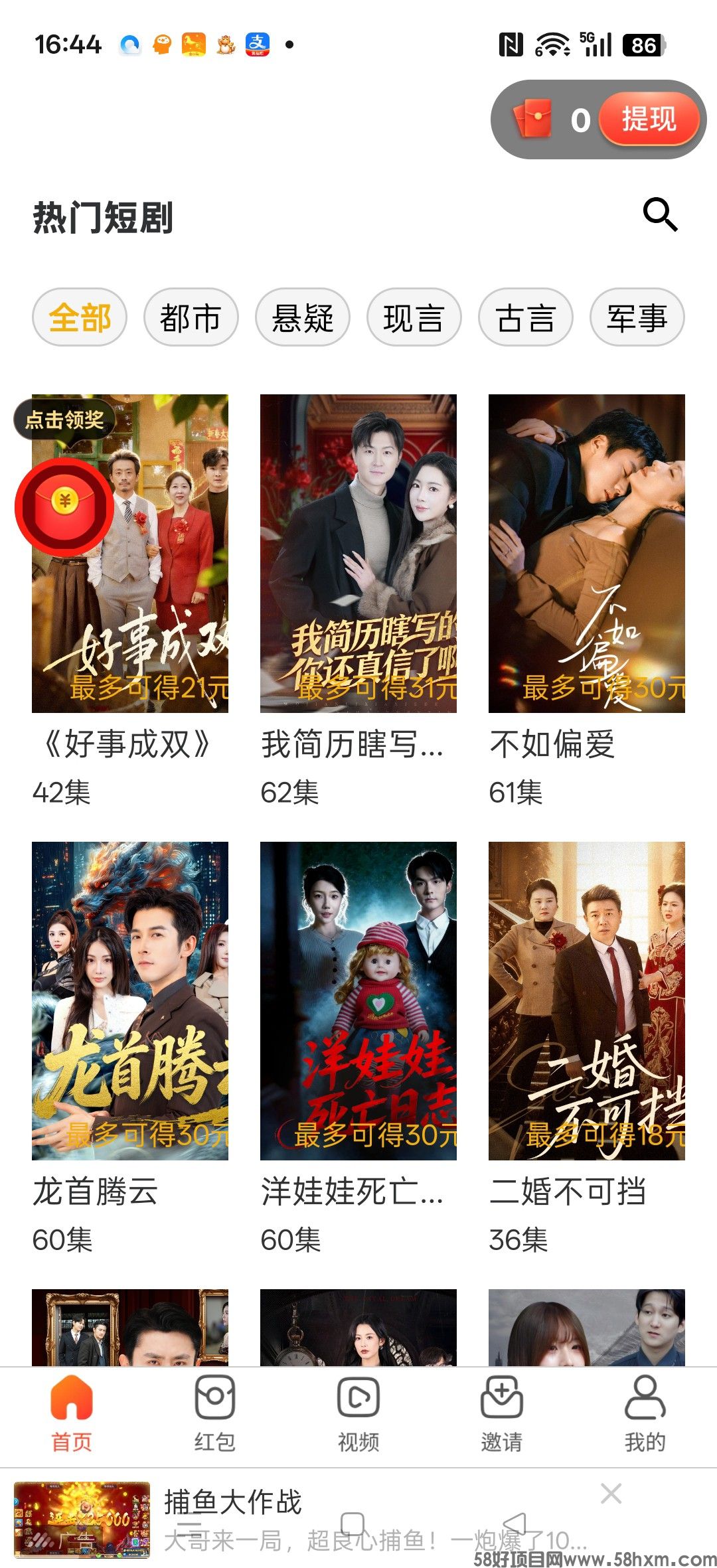Dismiss the 捕鱼大作战 ad banner

(x=611, y=1494)
